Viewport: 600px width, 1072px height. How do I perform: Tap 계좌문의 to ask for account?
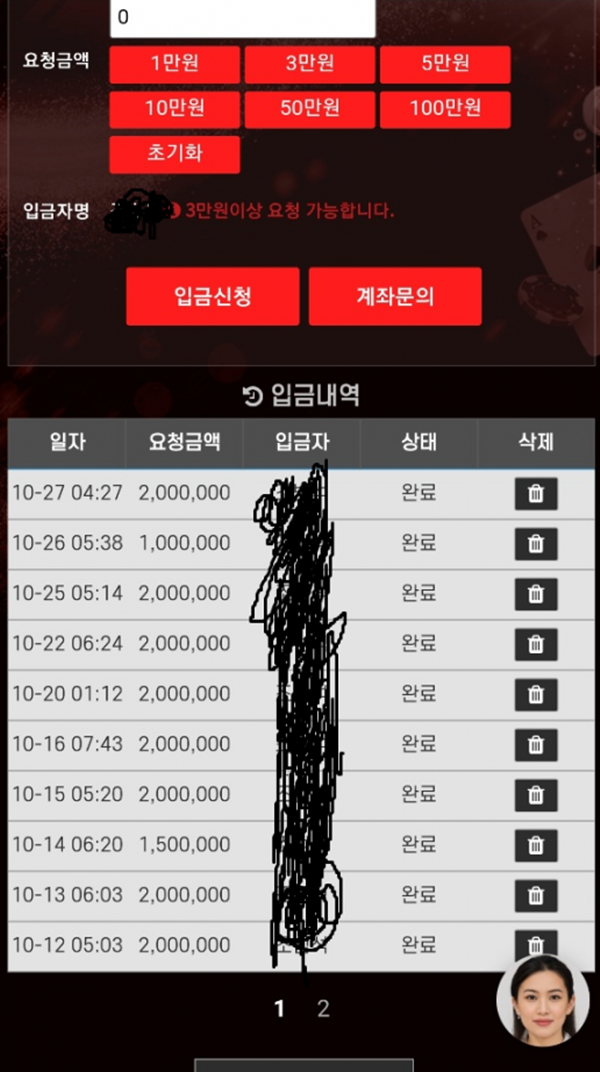pos(395,296)
